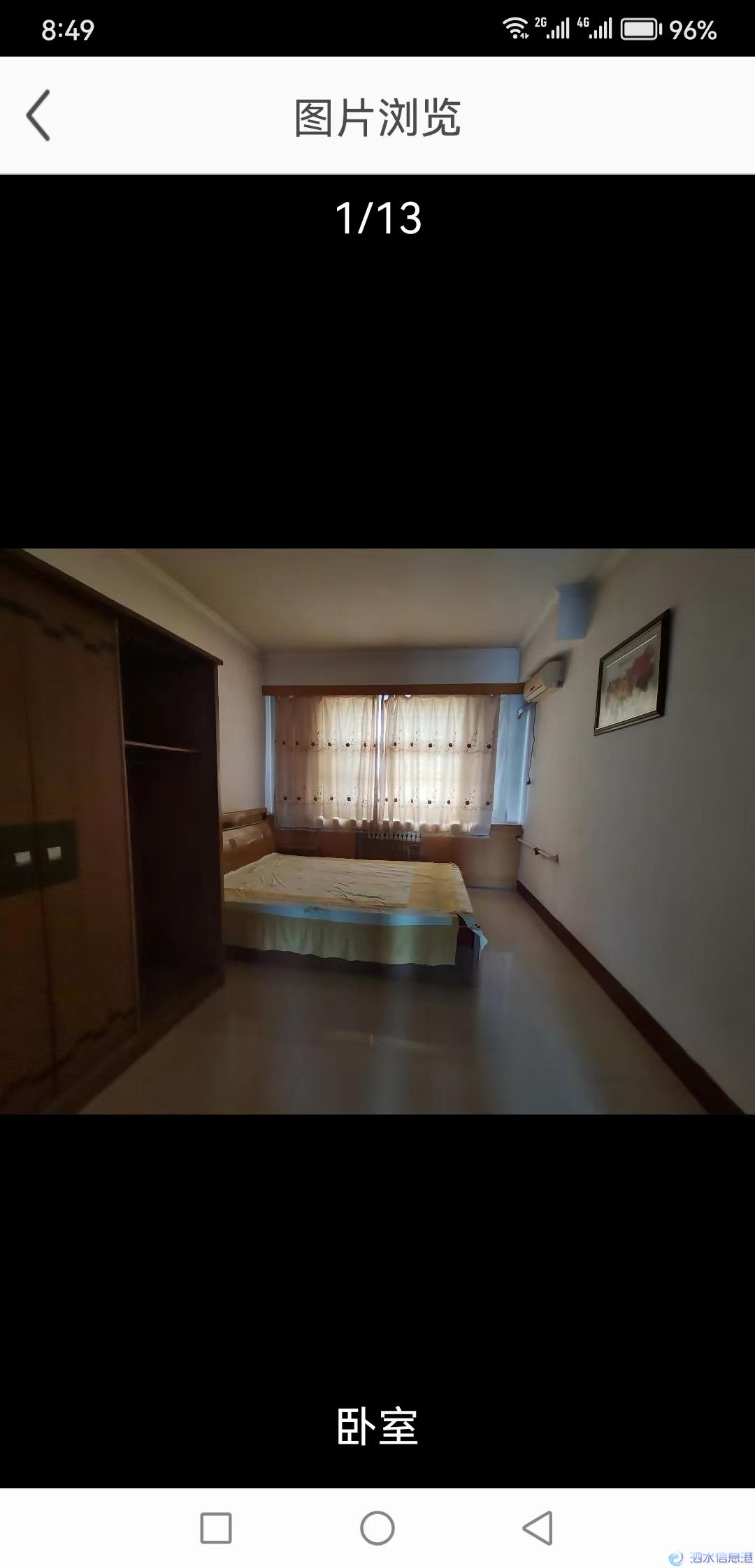Go to the home screen via circle button
Viewport: 755px width, 1568px height.
377,1527
